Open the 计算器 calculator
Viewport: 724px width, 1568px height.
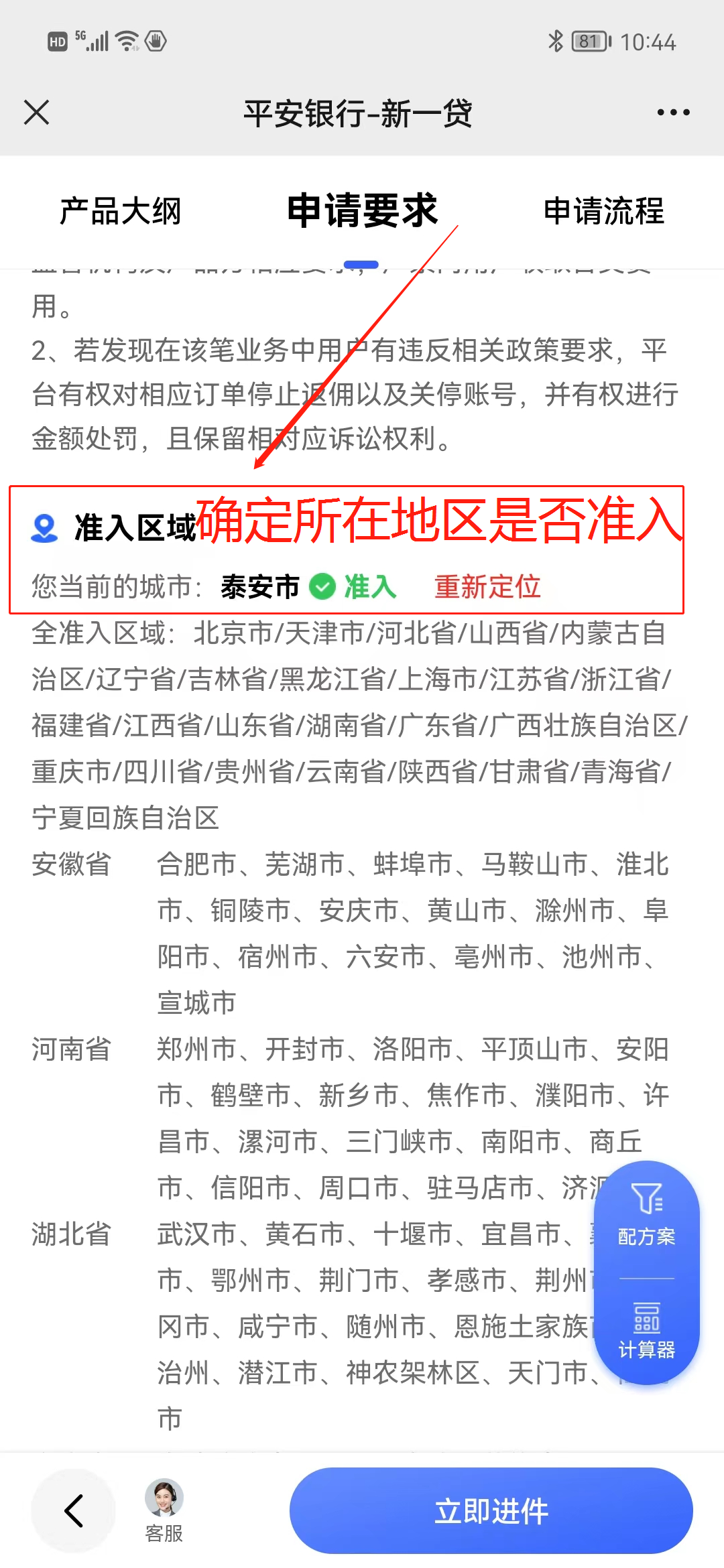coord(646,1330)
